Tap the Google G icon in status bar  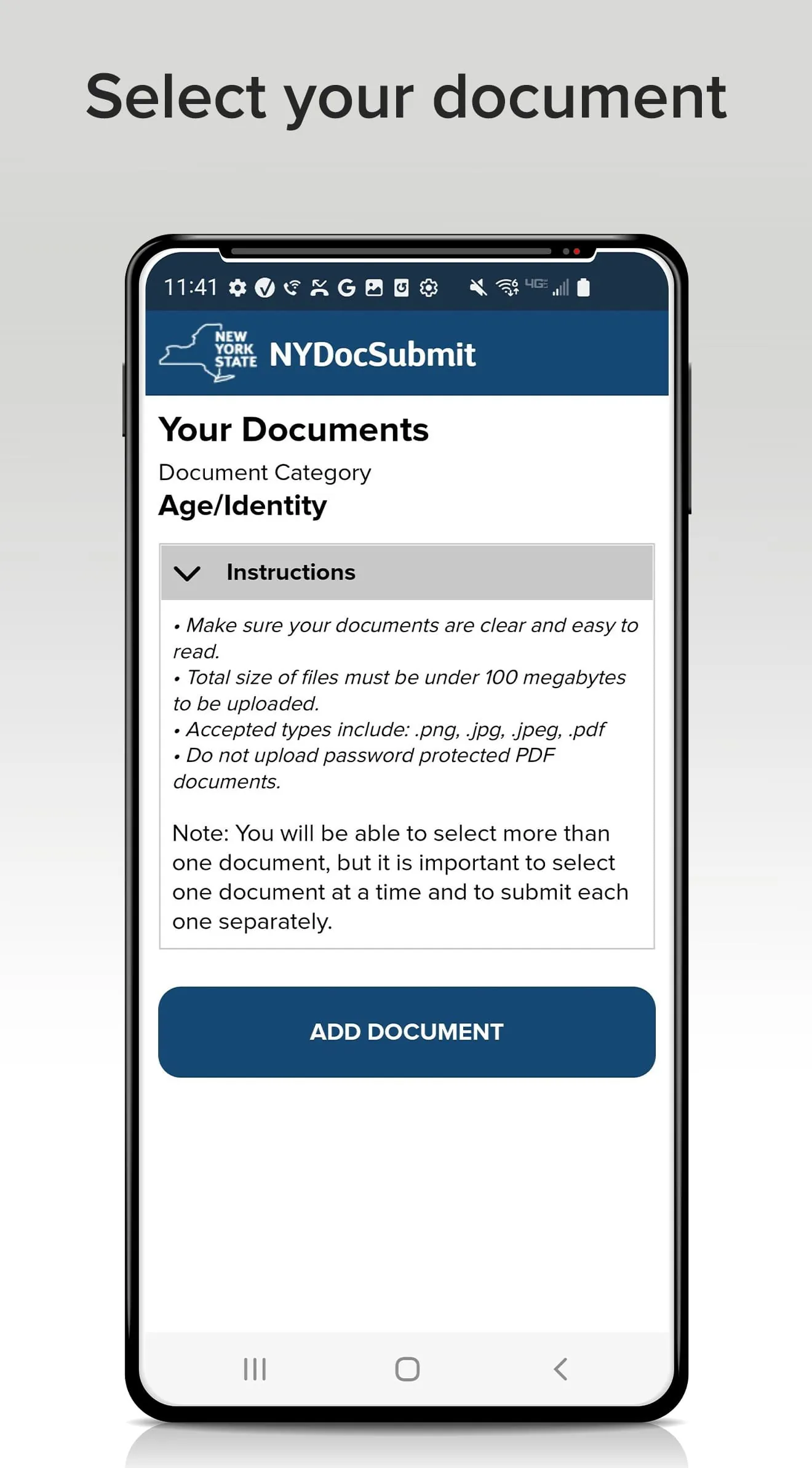[x=346, y=287]
